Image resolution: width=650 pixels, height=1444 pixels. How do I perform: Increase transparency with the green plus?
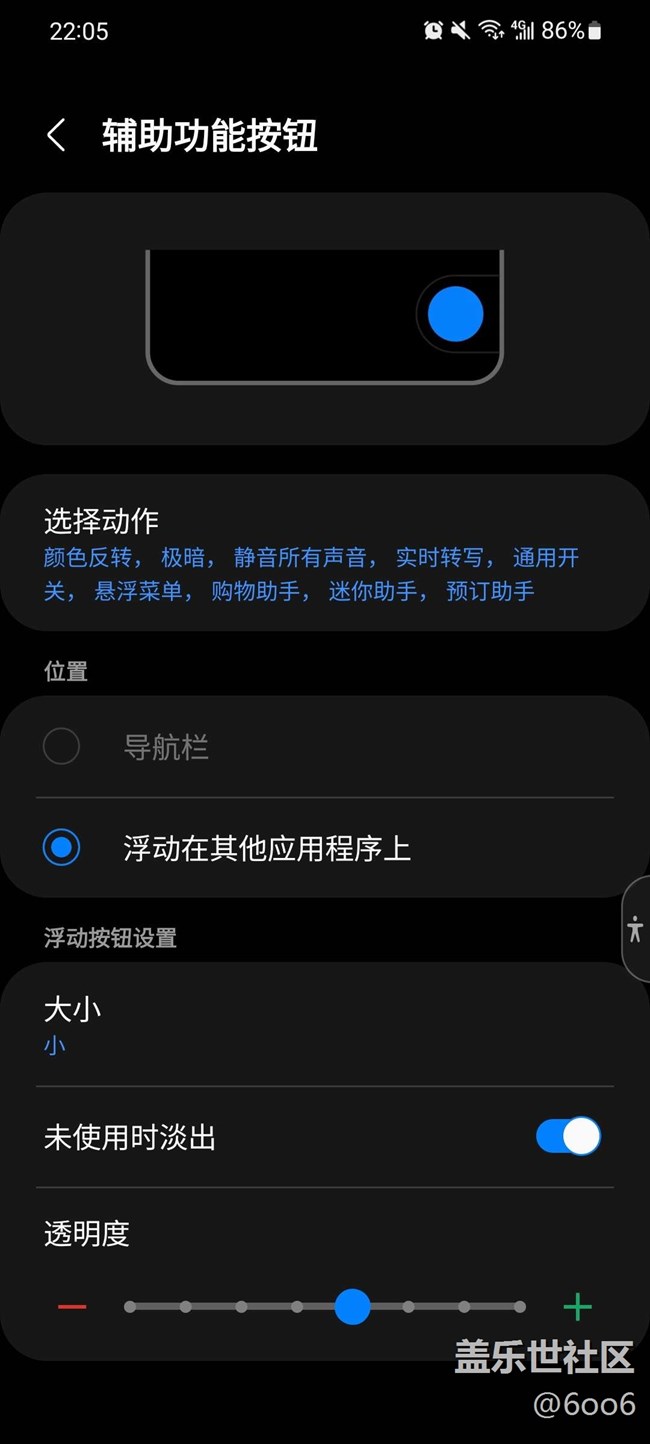click(x=577, y=1307)
